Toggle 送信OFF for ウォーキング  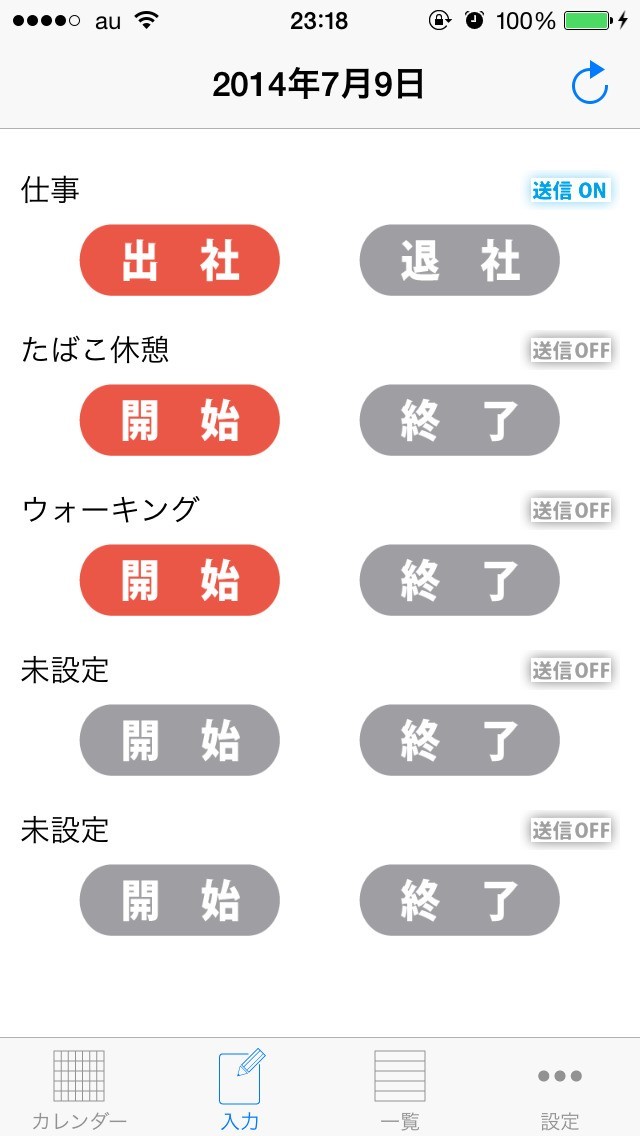click(570, 510)
